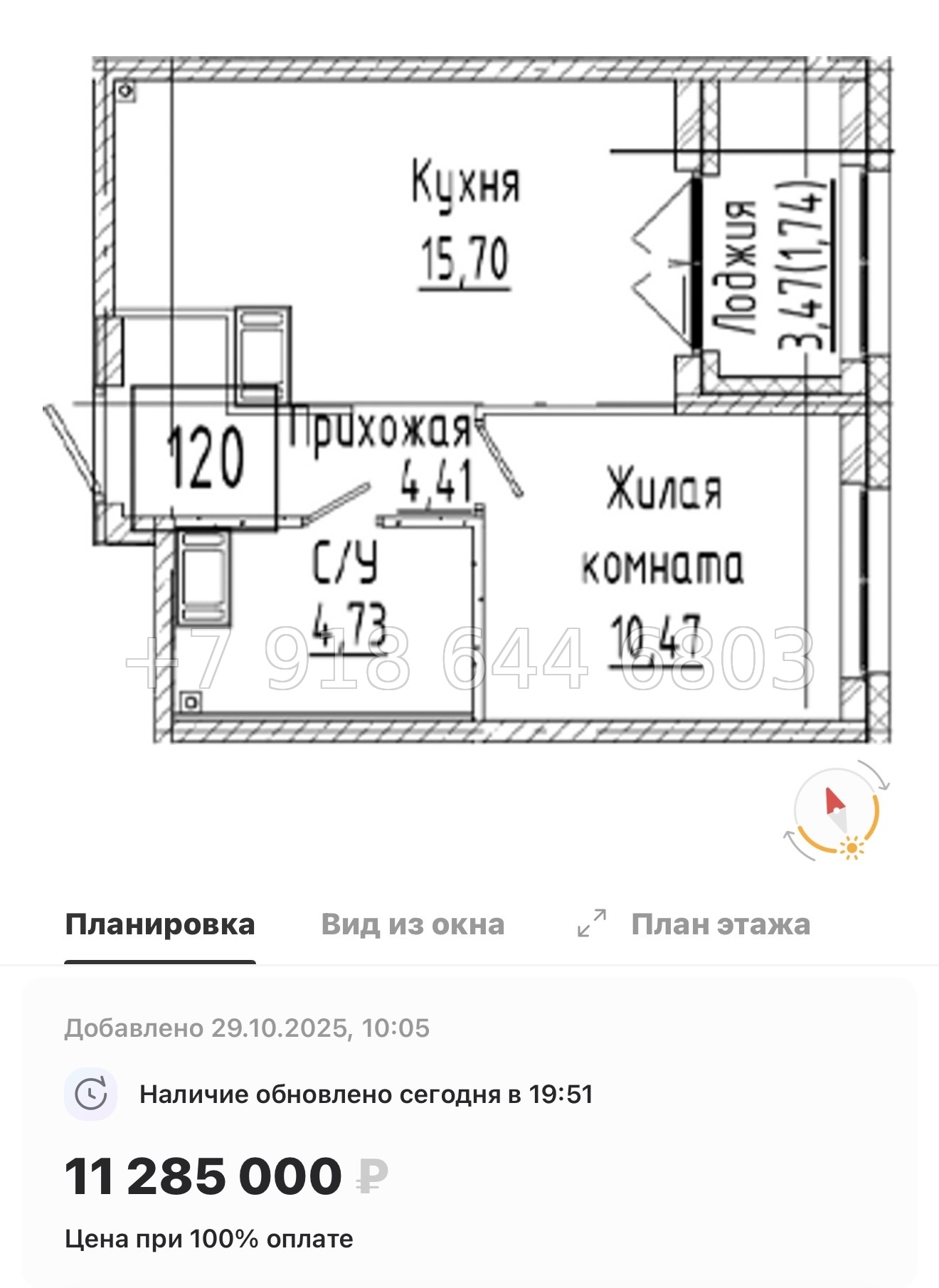The width and height of the screenshot is (939, 1288).
Task: Select the Планировка tab
Action: 160,924
